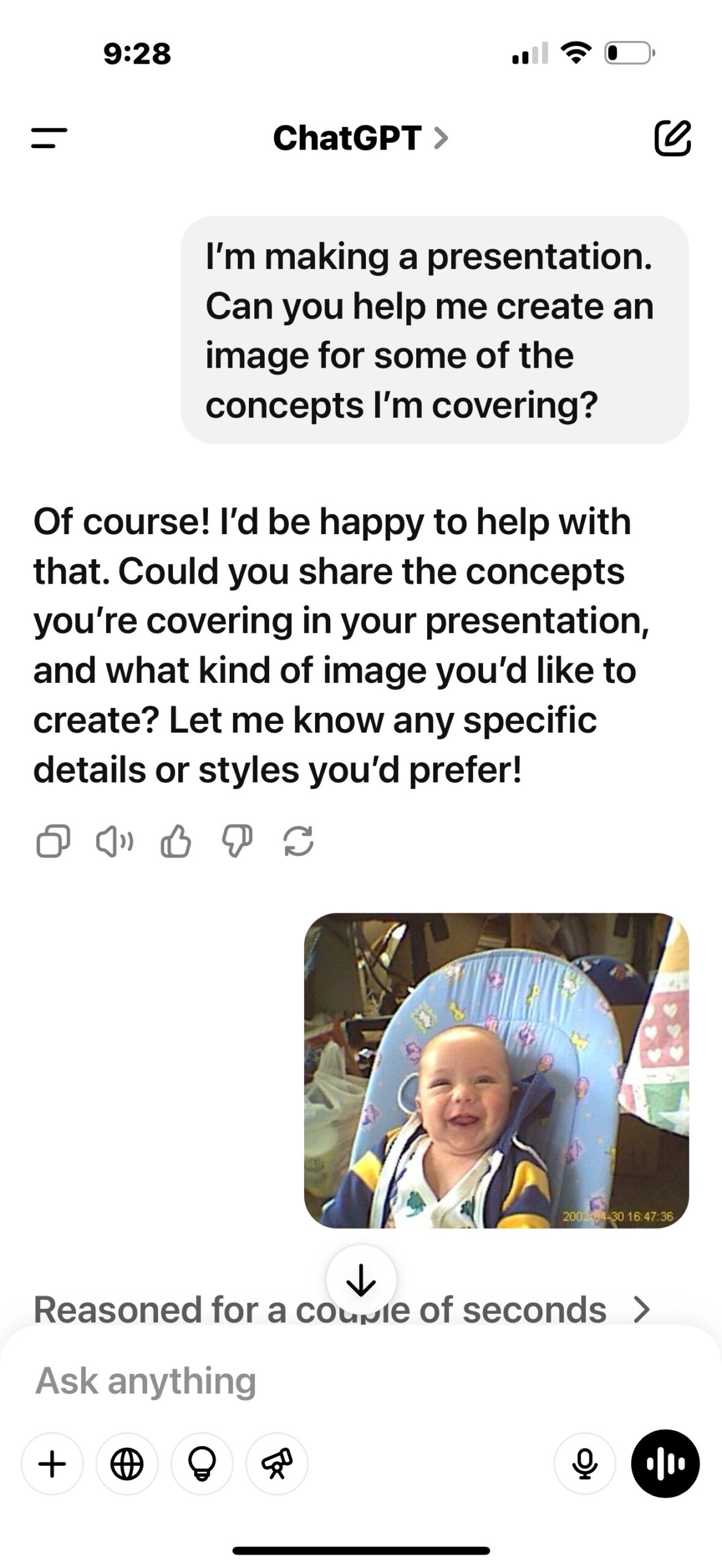Open the uploaded baby photo
Screen dimensions: 722x1568
pos(496,1071)
